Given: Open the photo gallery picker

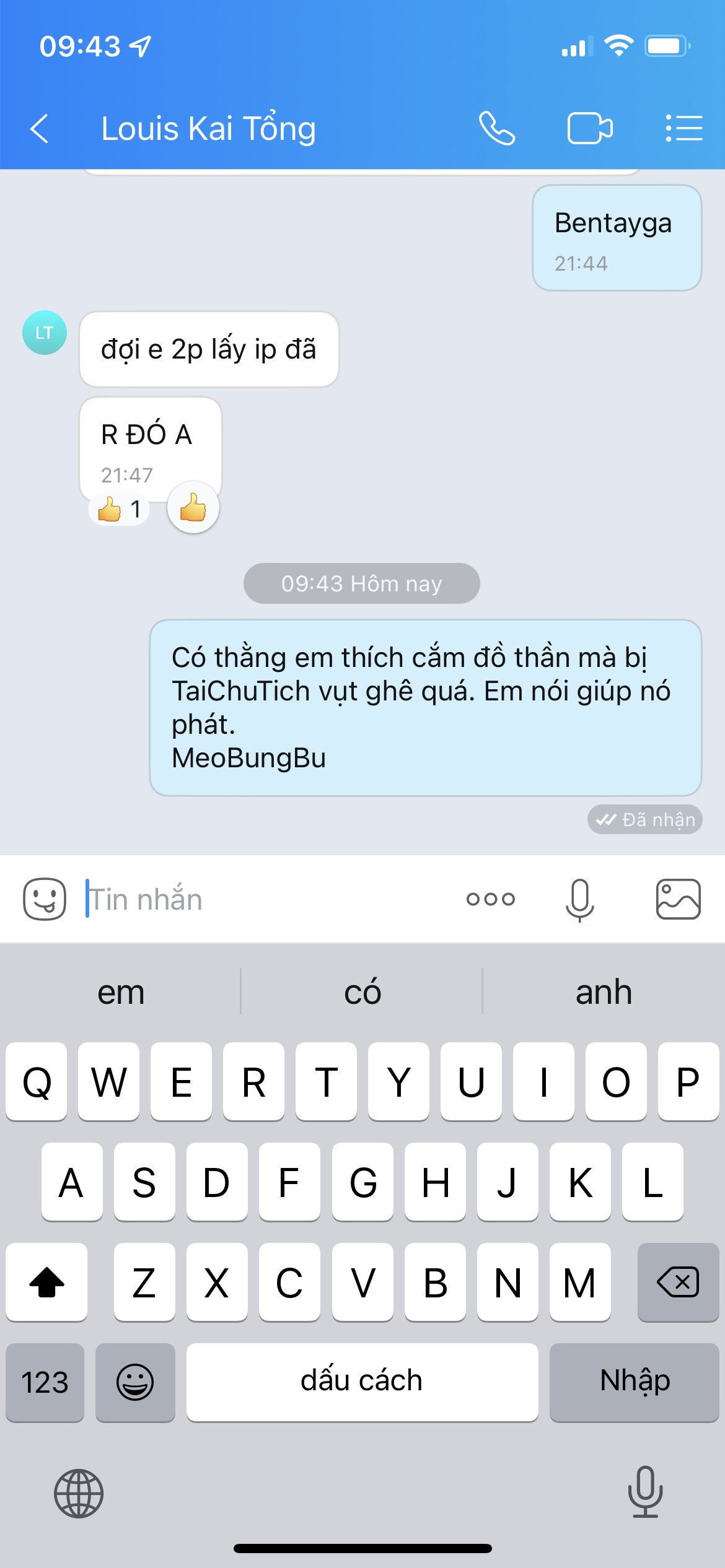Looking at the screenshot, I should pyautogui.click(x=678, y=899).
